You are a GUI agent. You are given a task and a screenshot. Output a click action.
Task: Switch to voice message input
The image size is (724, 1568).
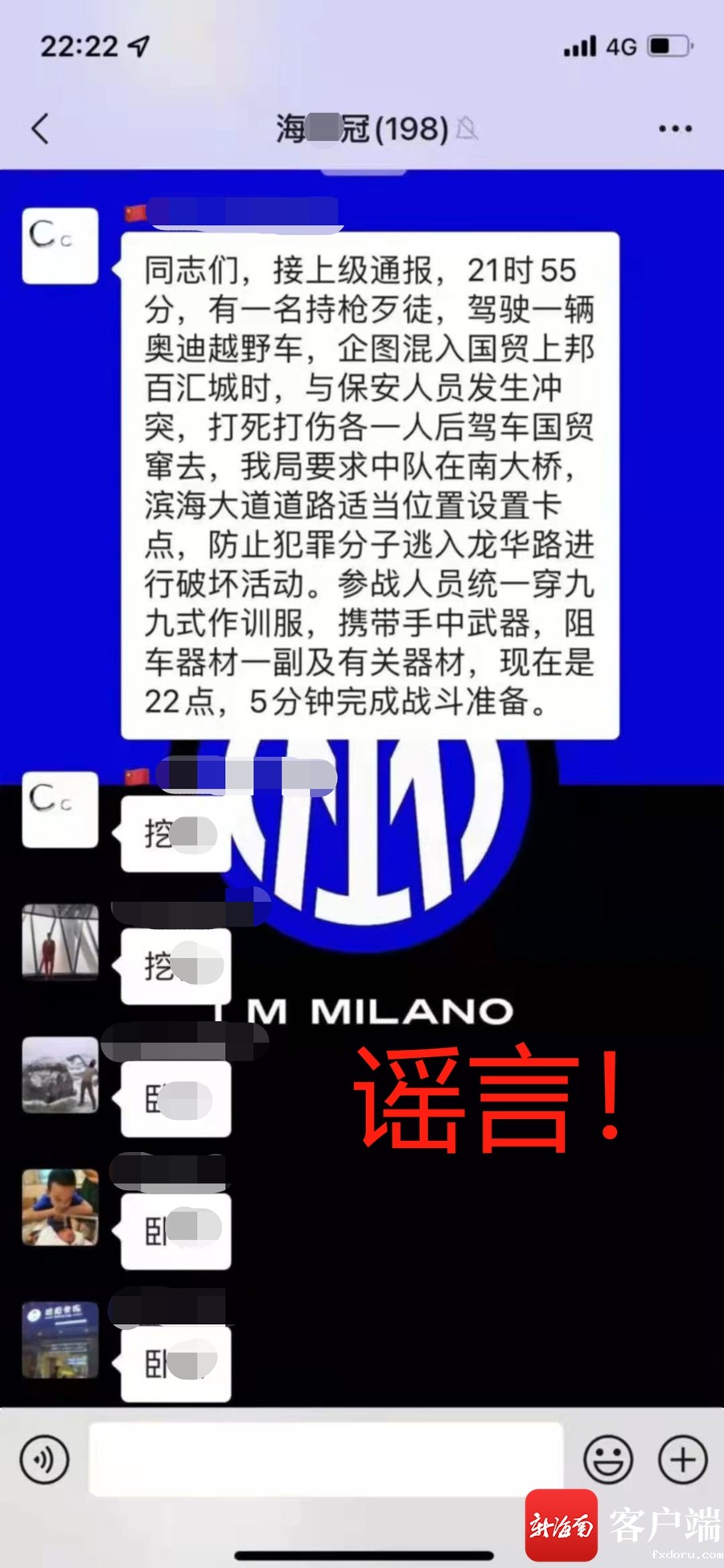pos(45,1459)
